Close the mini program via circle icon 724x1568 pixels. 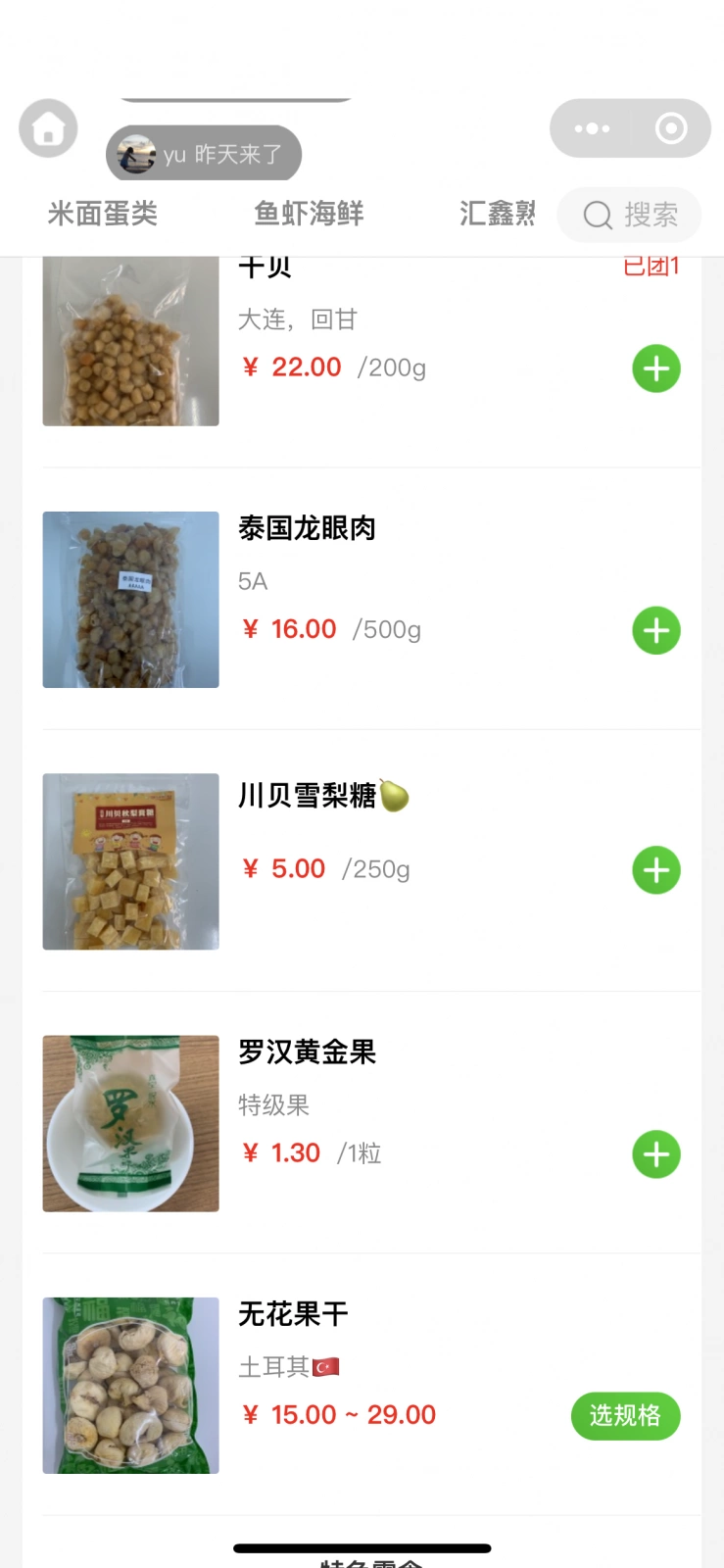coord(671,128)
